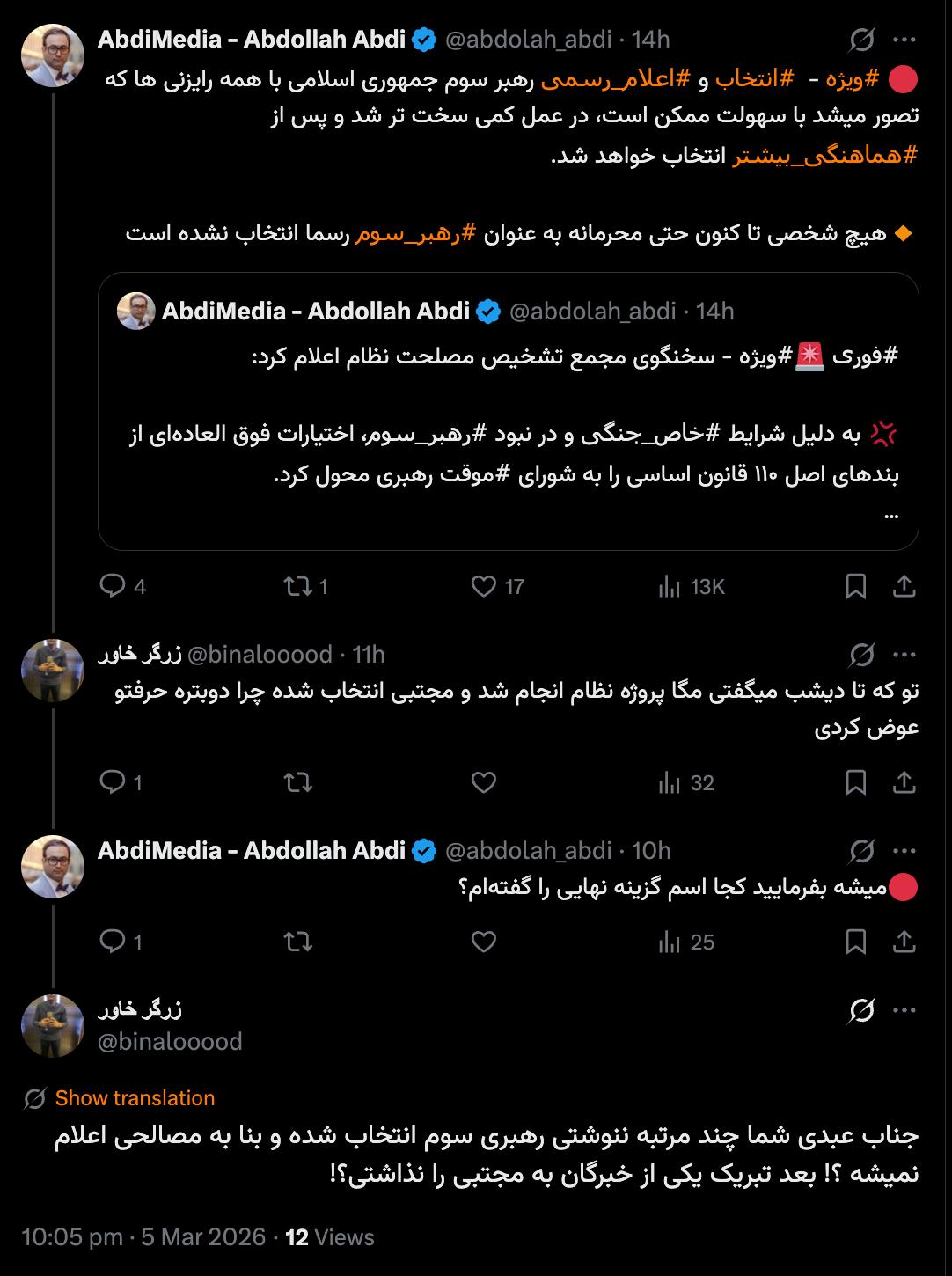Image resolution: width=952 pixels, height=1276 pixels.
Task: Repost the 11h reply from @binalooood
Action: point(299,782)
